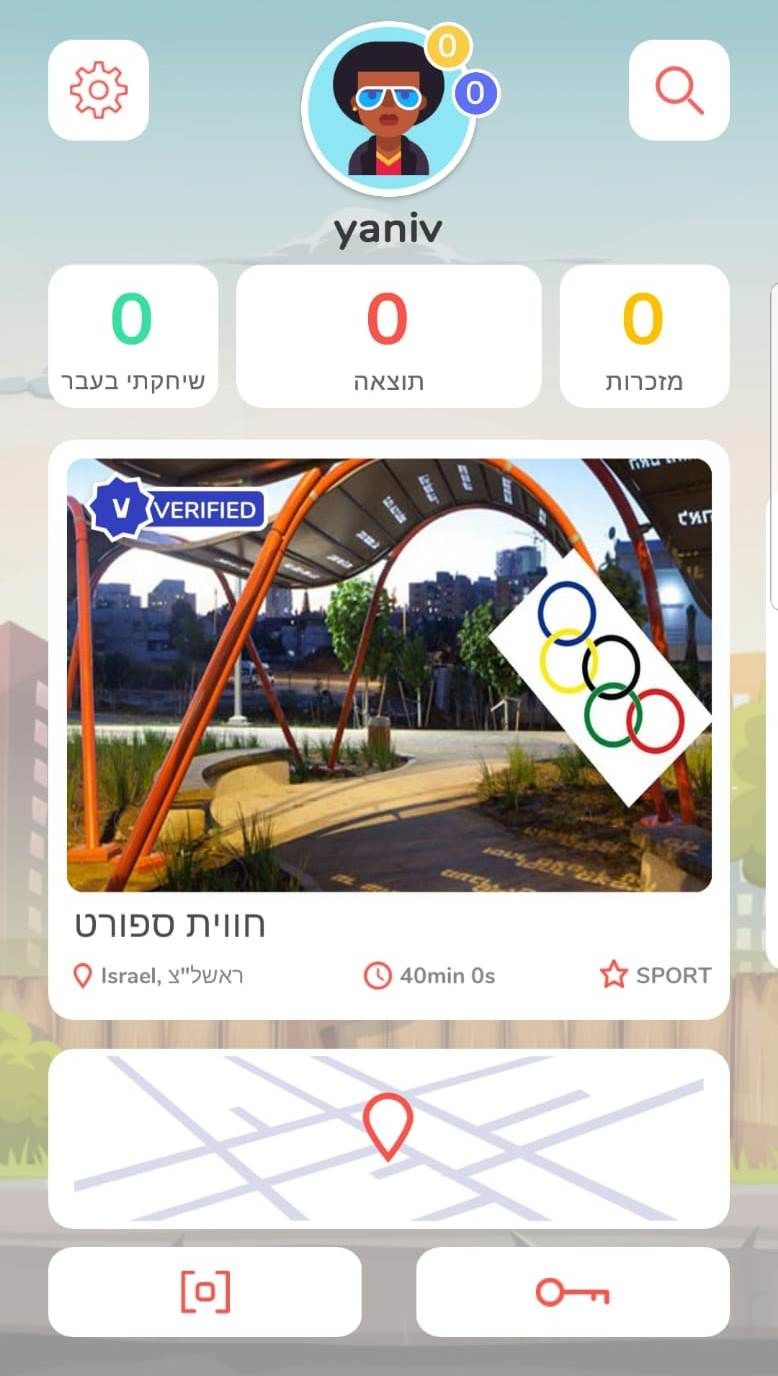Open the שיחקתי בעבר stat card
Viewport: 778px width, 1376px height.
tap(133, 336)
